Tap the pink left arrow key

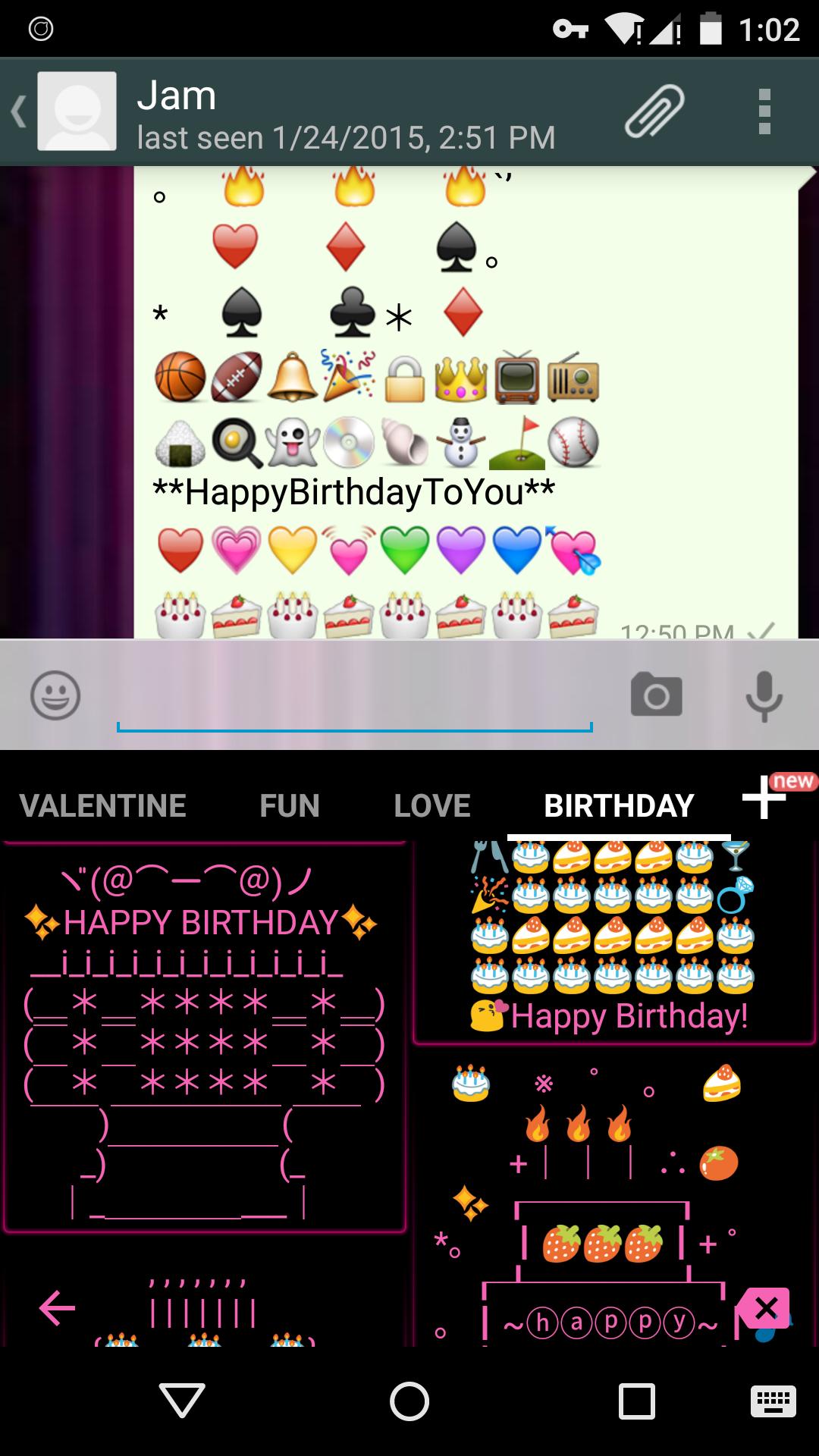57,1307
